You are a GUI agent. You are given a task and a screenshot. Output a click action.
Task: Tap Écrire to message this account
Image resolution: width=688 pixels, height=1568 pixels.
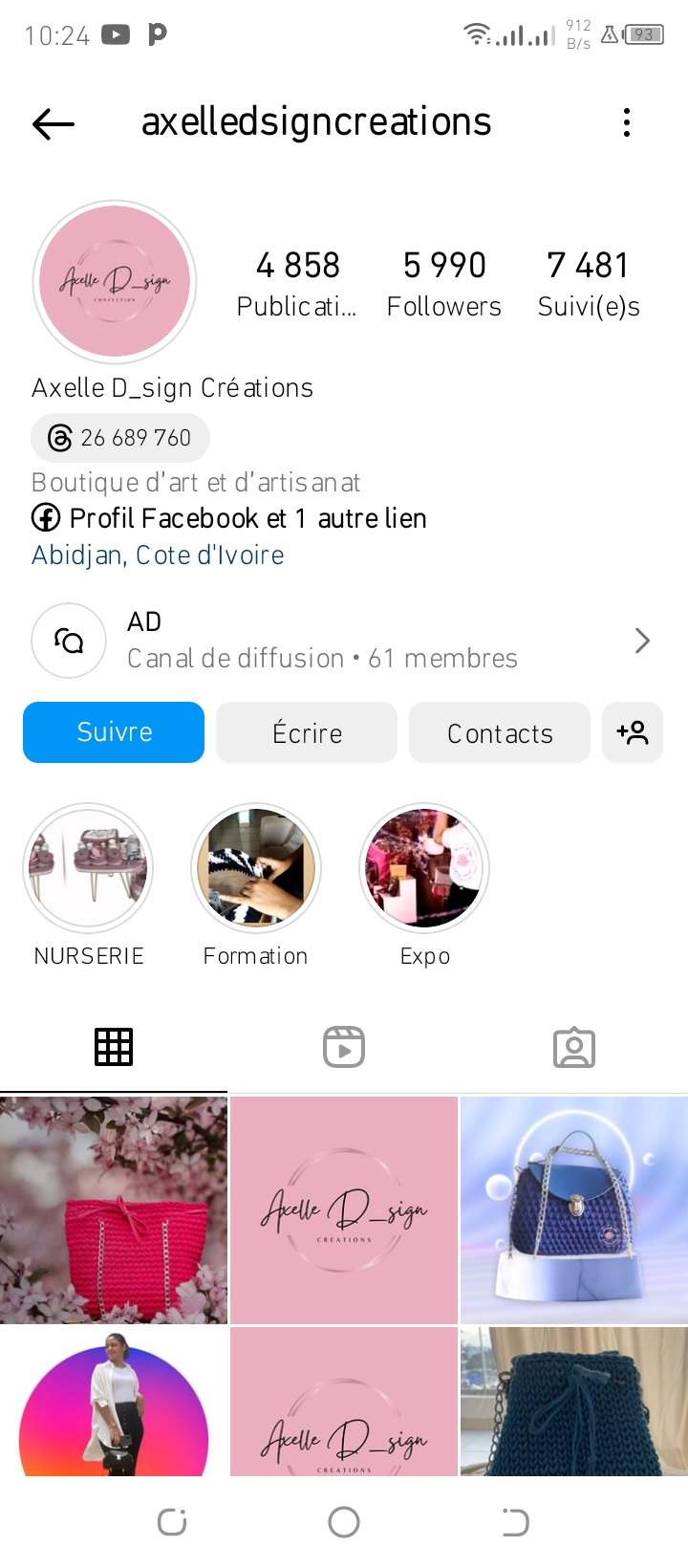click(307, 732)
